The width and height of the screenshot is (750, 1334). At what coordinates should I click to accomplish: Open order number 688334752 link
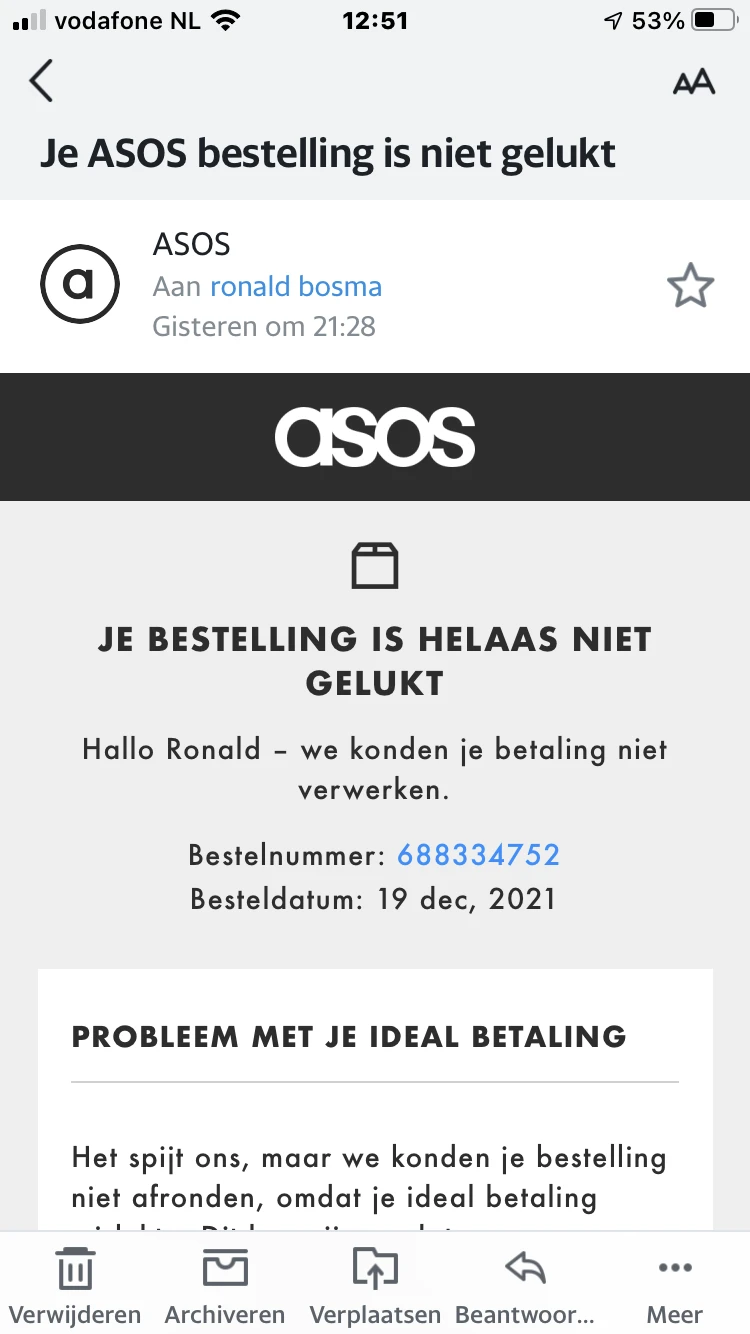tap(478, 855)
